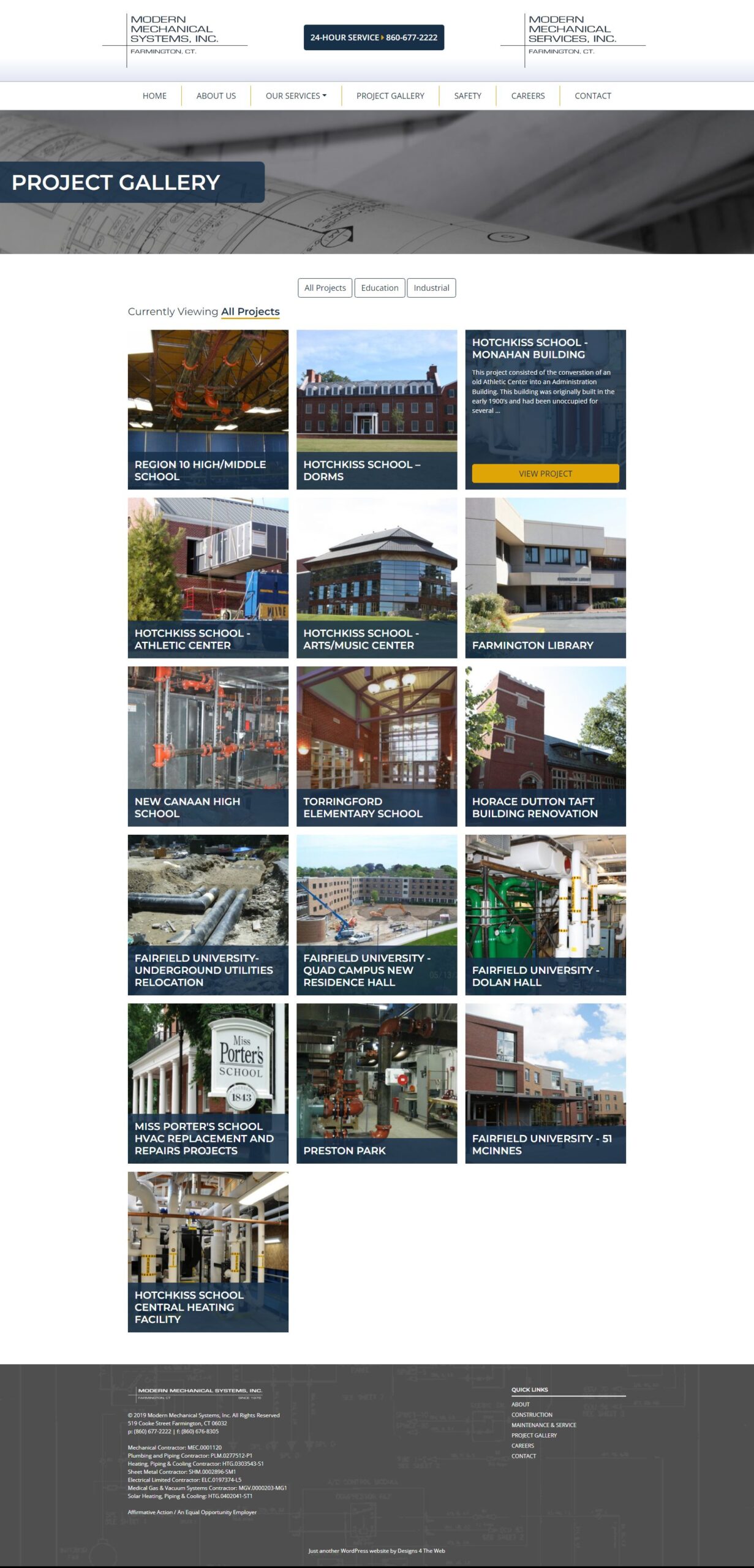
Task: Visit the Careers page
Action: point(527,96)
